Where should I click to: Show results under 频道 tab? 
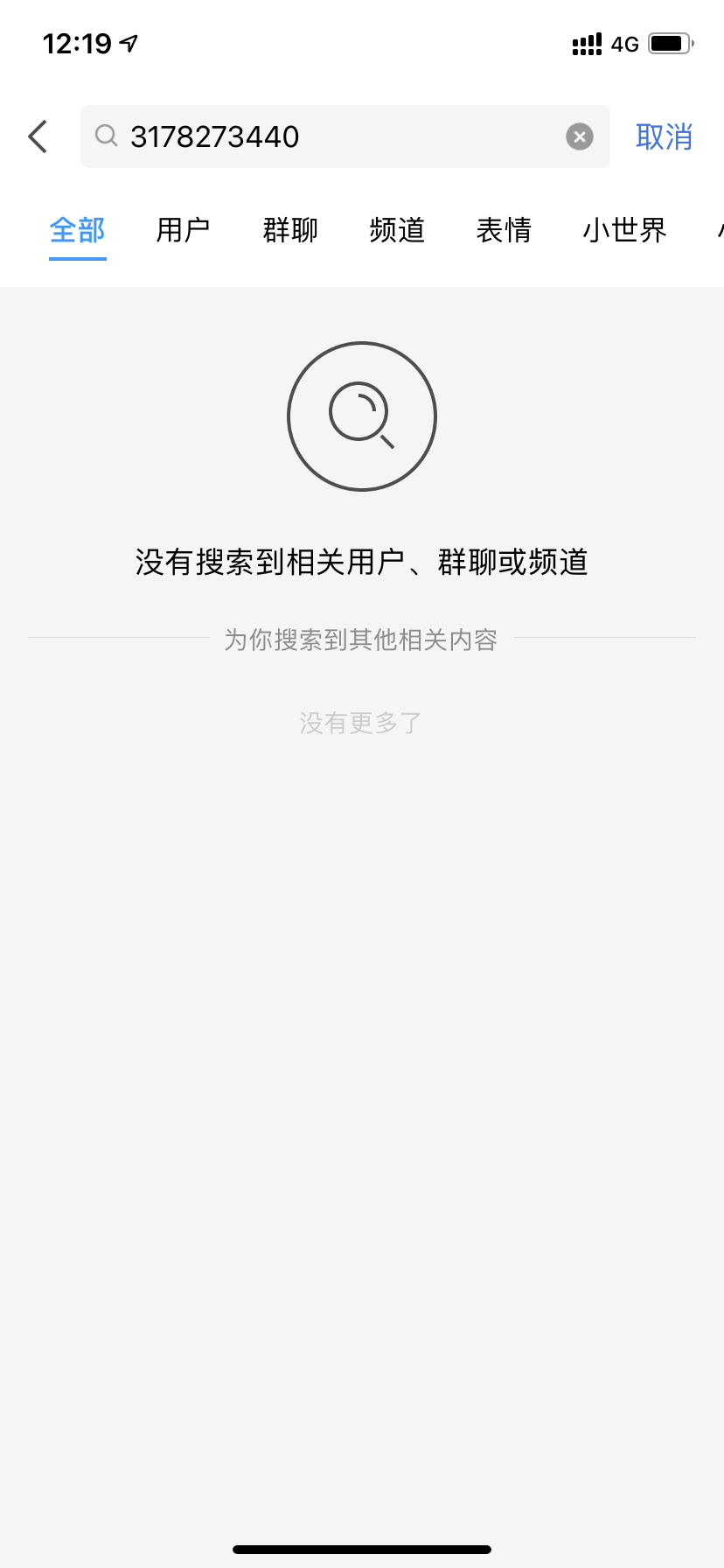397,230
